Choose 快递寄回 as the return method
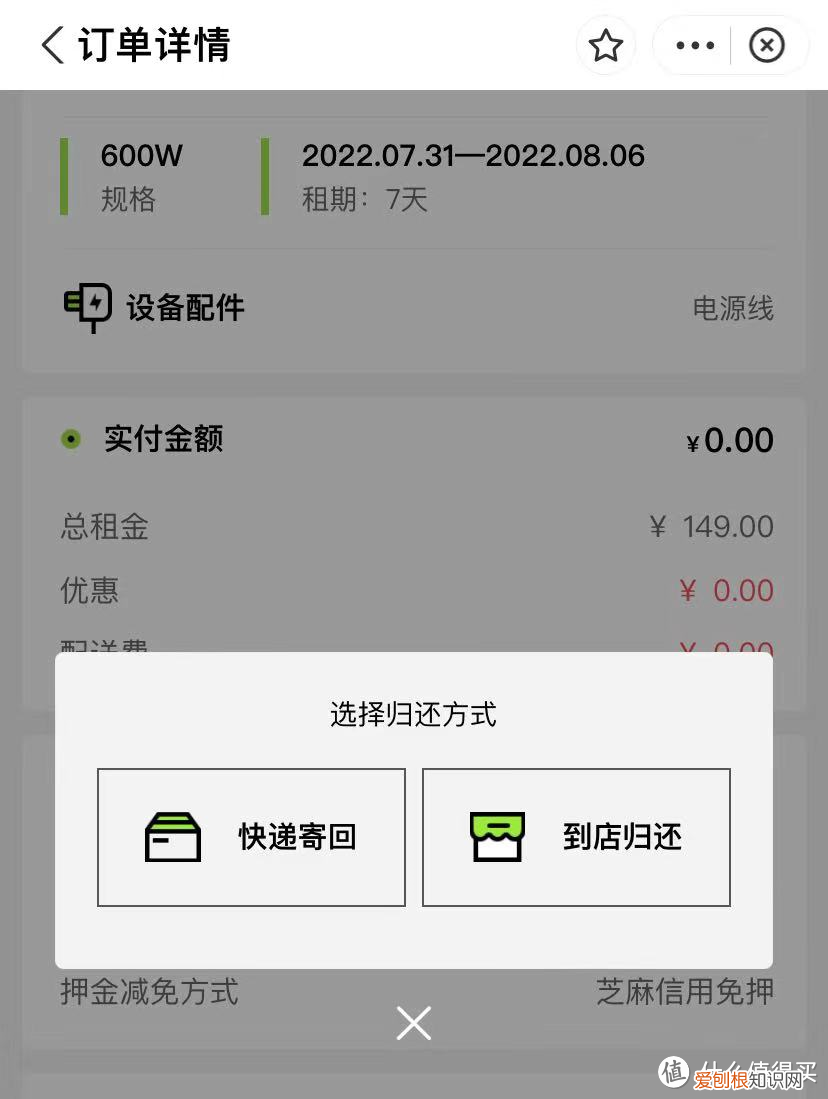 click(251, 836)
